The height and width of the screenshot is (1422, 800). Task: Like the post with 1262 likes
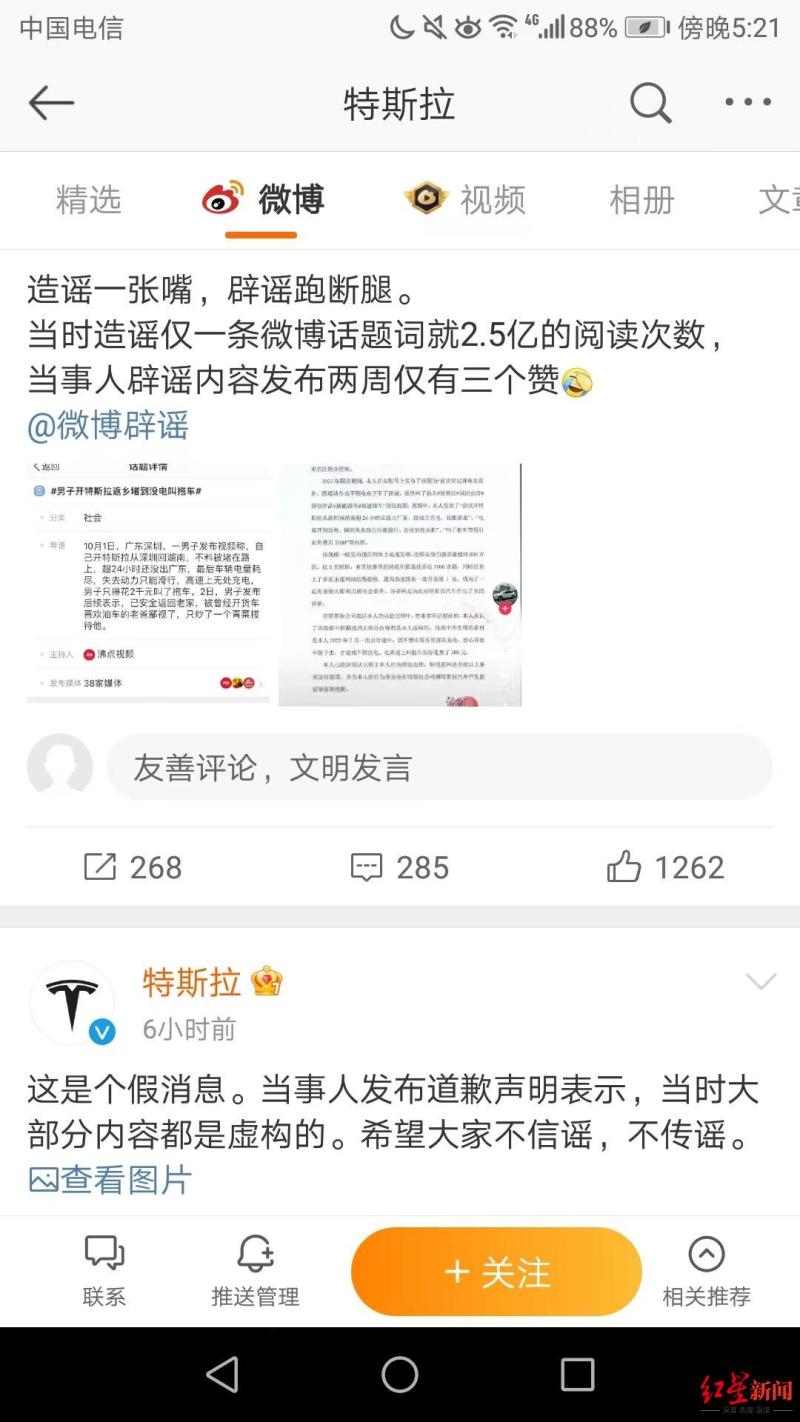pos(665,867)
